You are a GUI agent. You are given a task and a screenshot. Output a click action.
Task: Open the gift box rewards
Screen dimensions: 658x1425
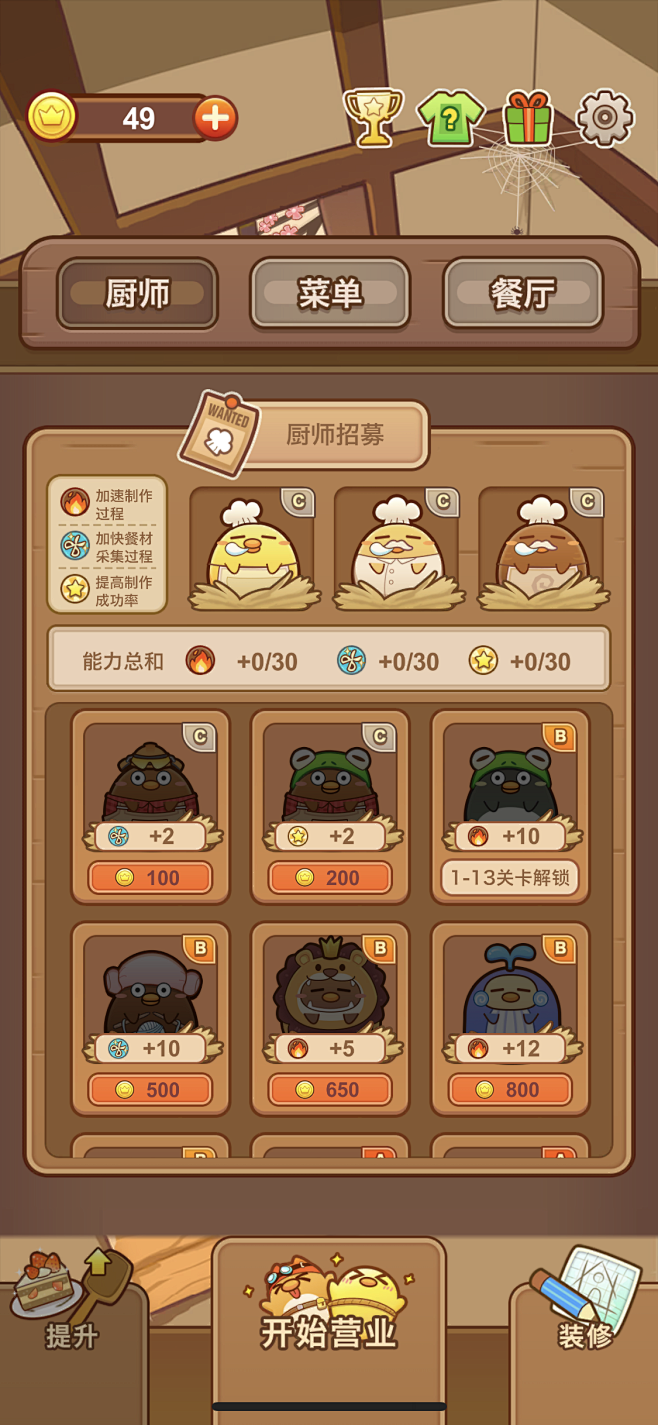tap(528, 118)
